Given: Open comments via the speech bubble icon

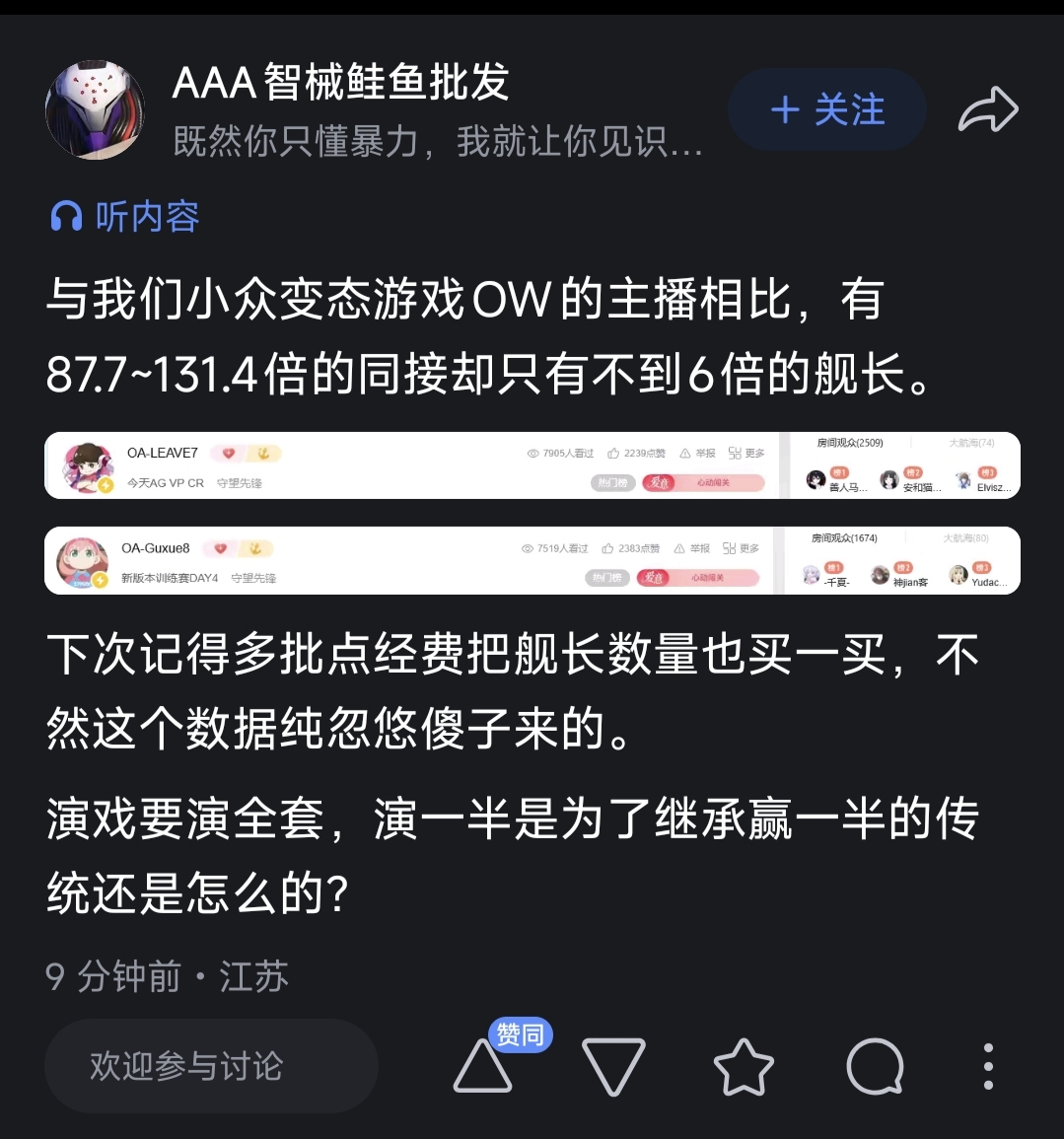Looking at the screenshot, I should 875,1066.
